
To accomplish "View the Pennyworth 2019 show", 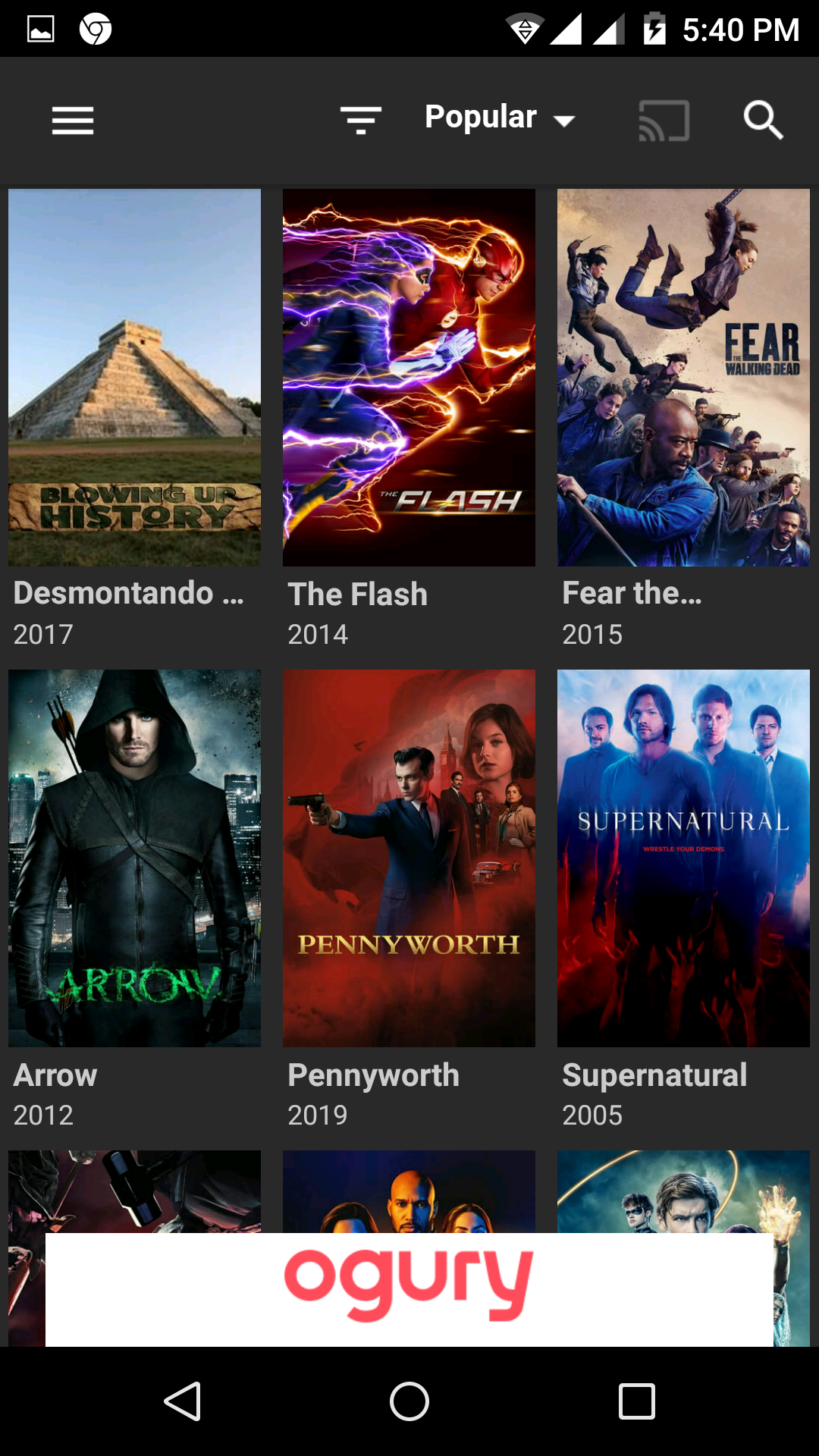I will [409, 858].
